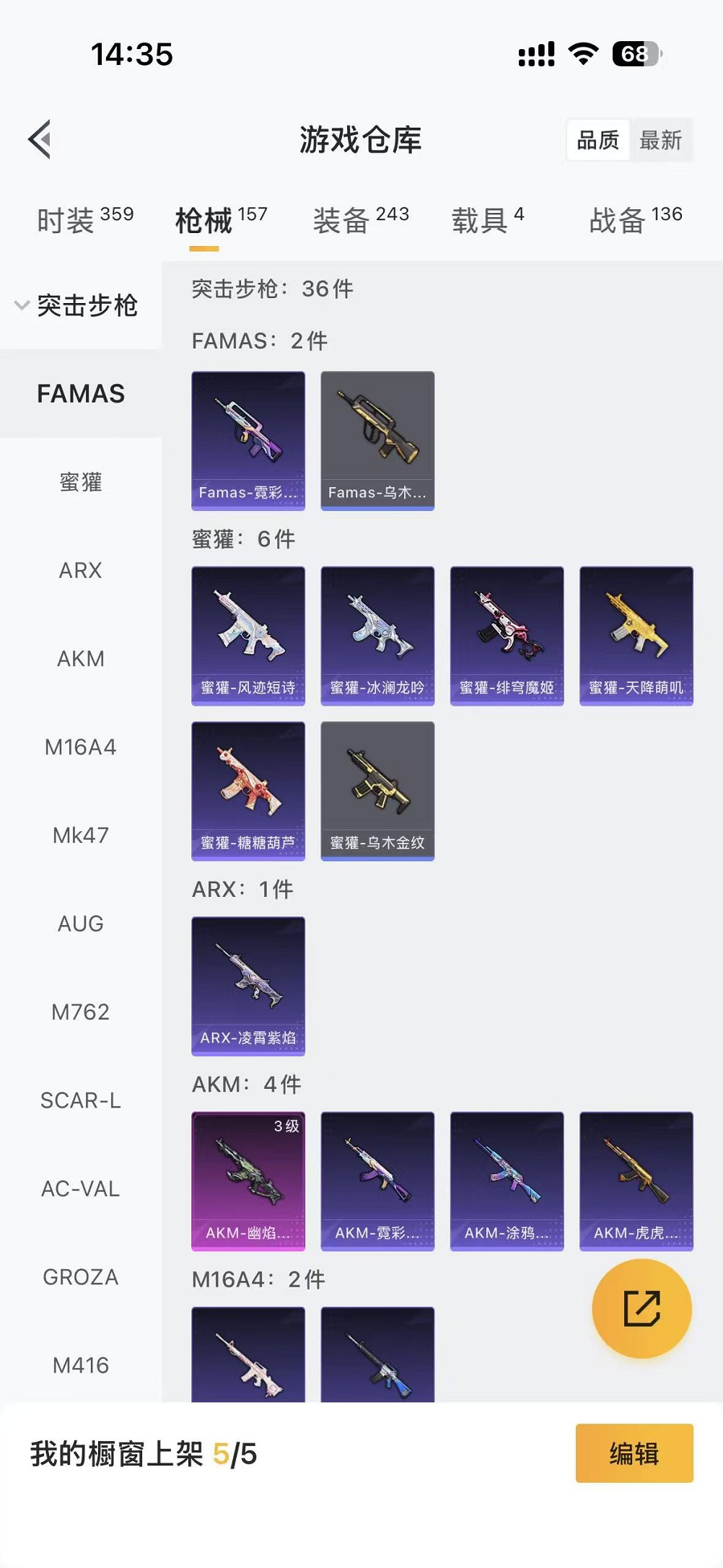Switch to the 装备 tab
Viewport: 723px width, 1568px height.
click(361, 219)
